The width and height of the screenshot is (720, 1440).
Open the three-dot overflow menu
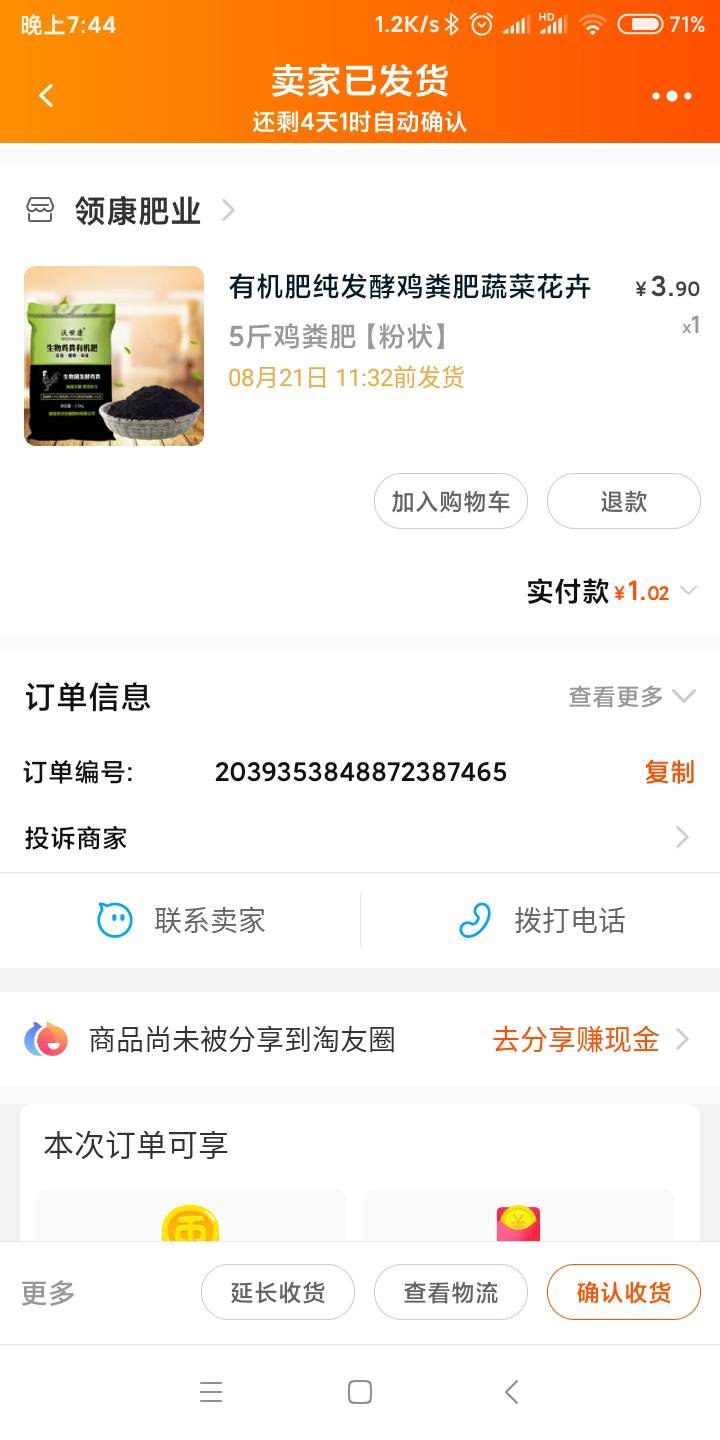click(x=671, y=96)
